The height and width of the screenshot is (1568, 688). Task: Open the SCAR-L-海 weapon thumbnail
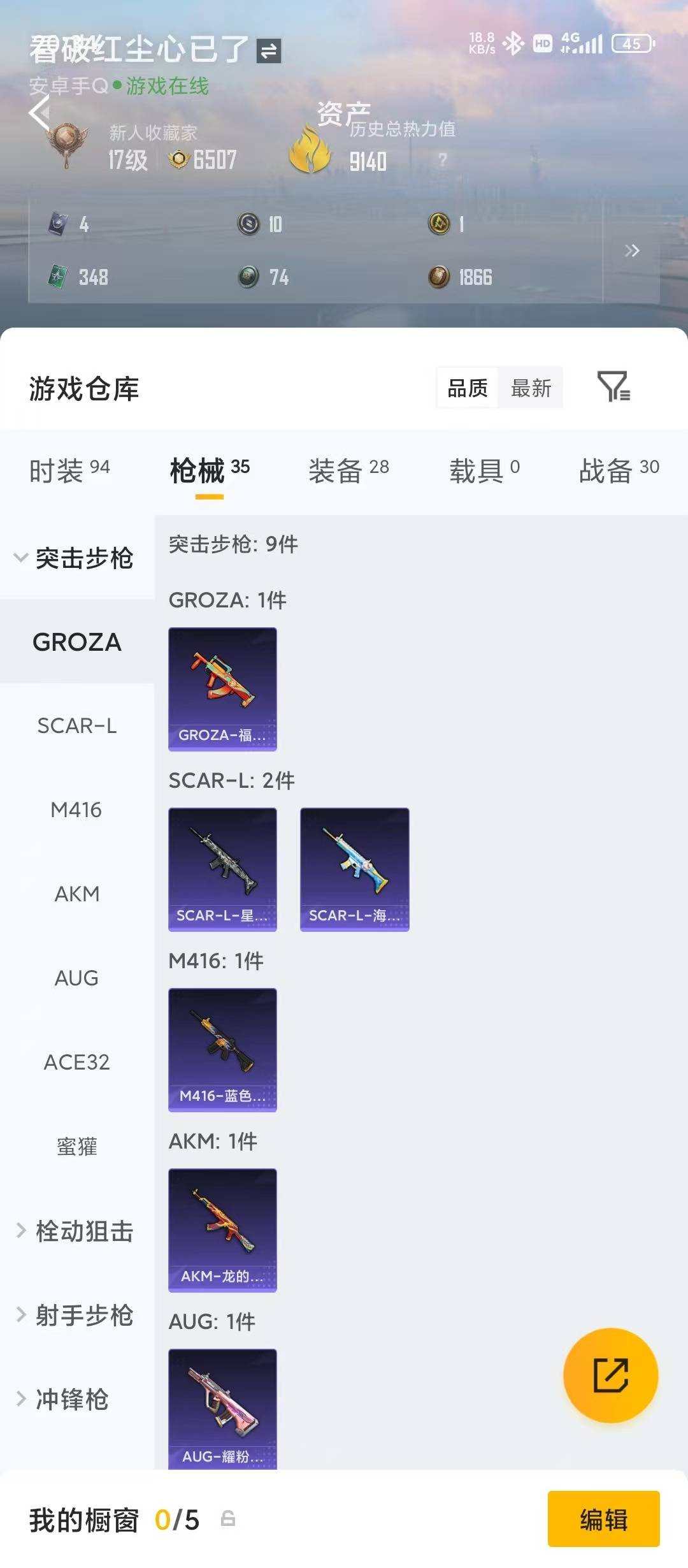354,869
